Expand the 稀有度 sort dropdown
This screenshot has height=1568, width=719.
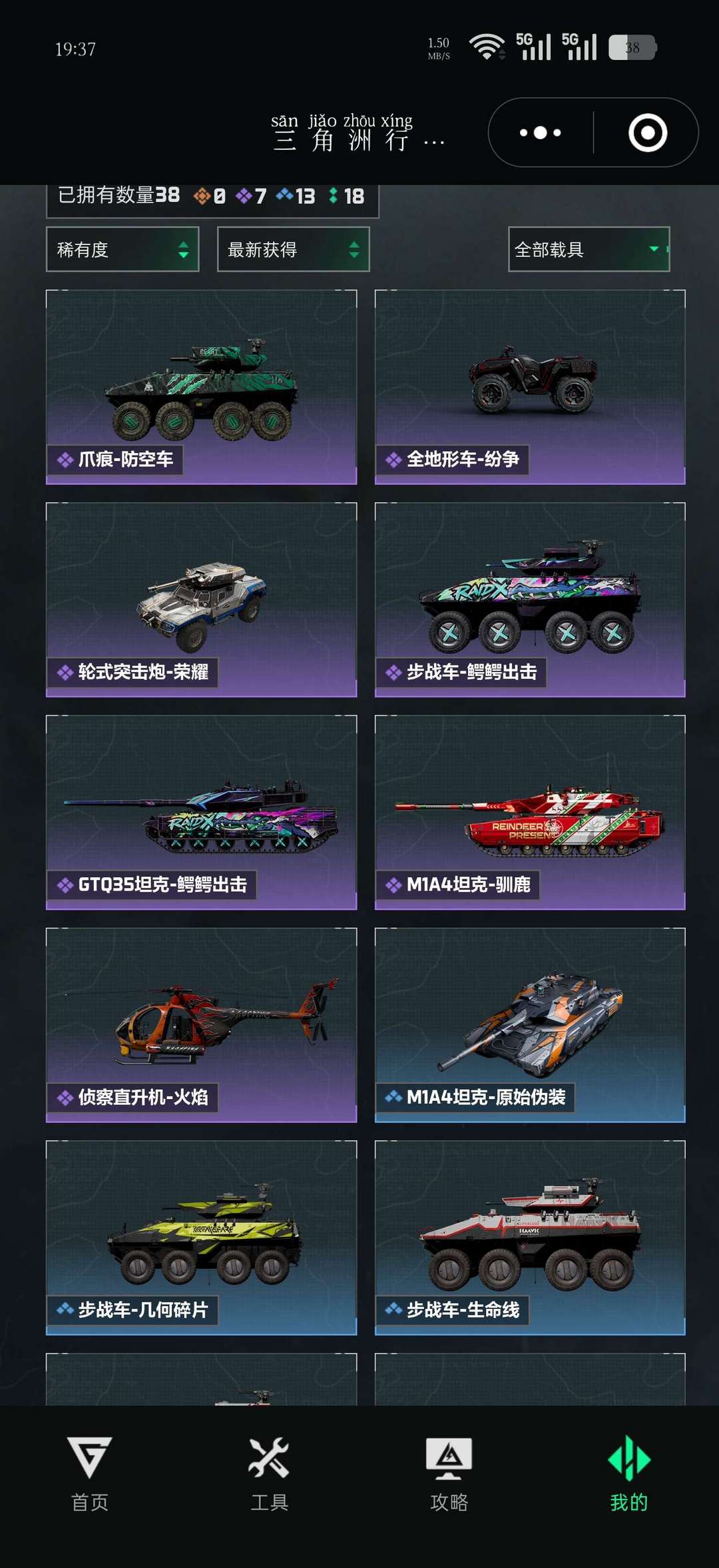pyautogui.click(x=122, y=249)
